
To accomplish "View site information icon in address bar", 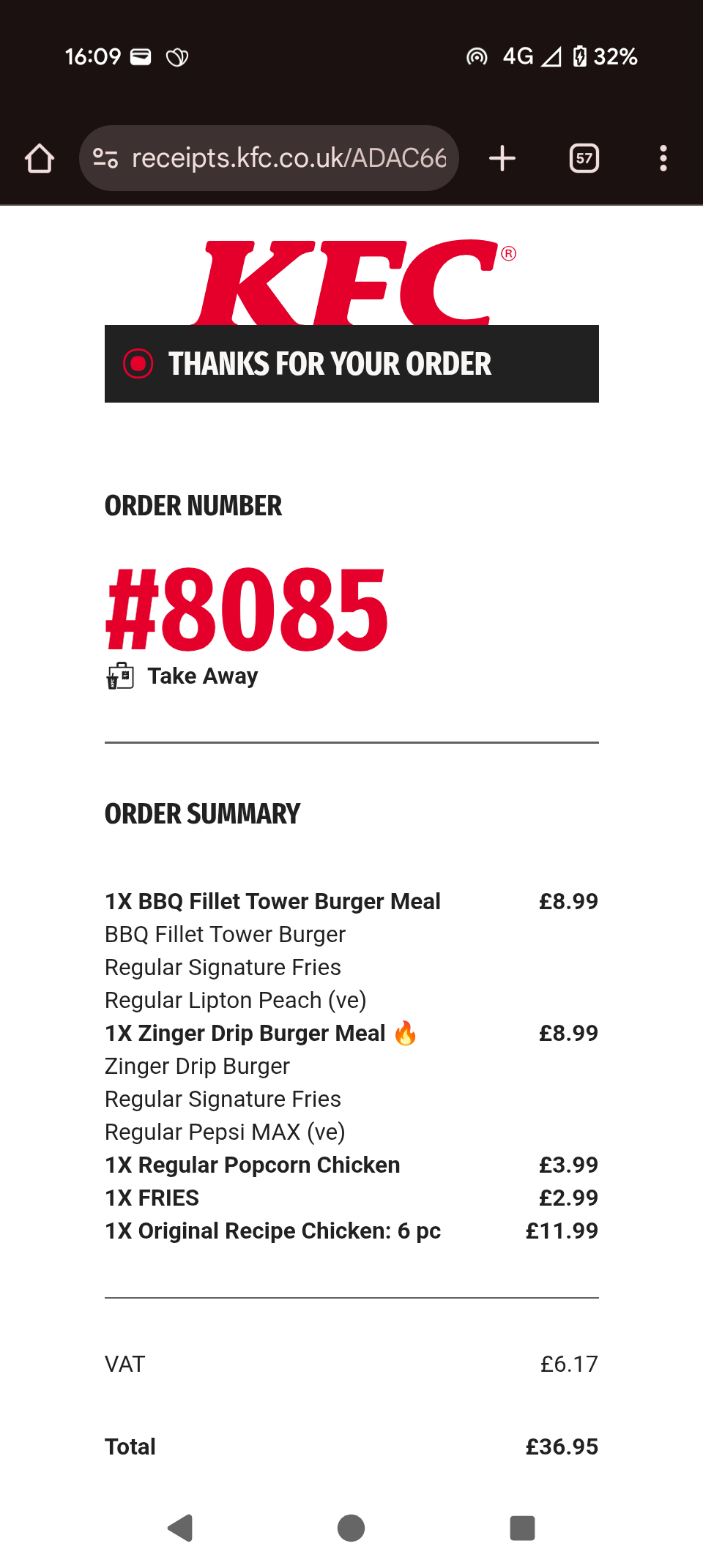I will tap(105, 158).
